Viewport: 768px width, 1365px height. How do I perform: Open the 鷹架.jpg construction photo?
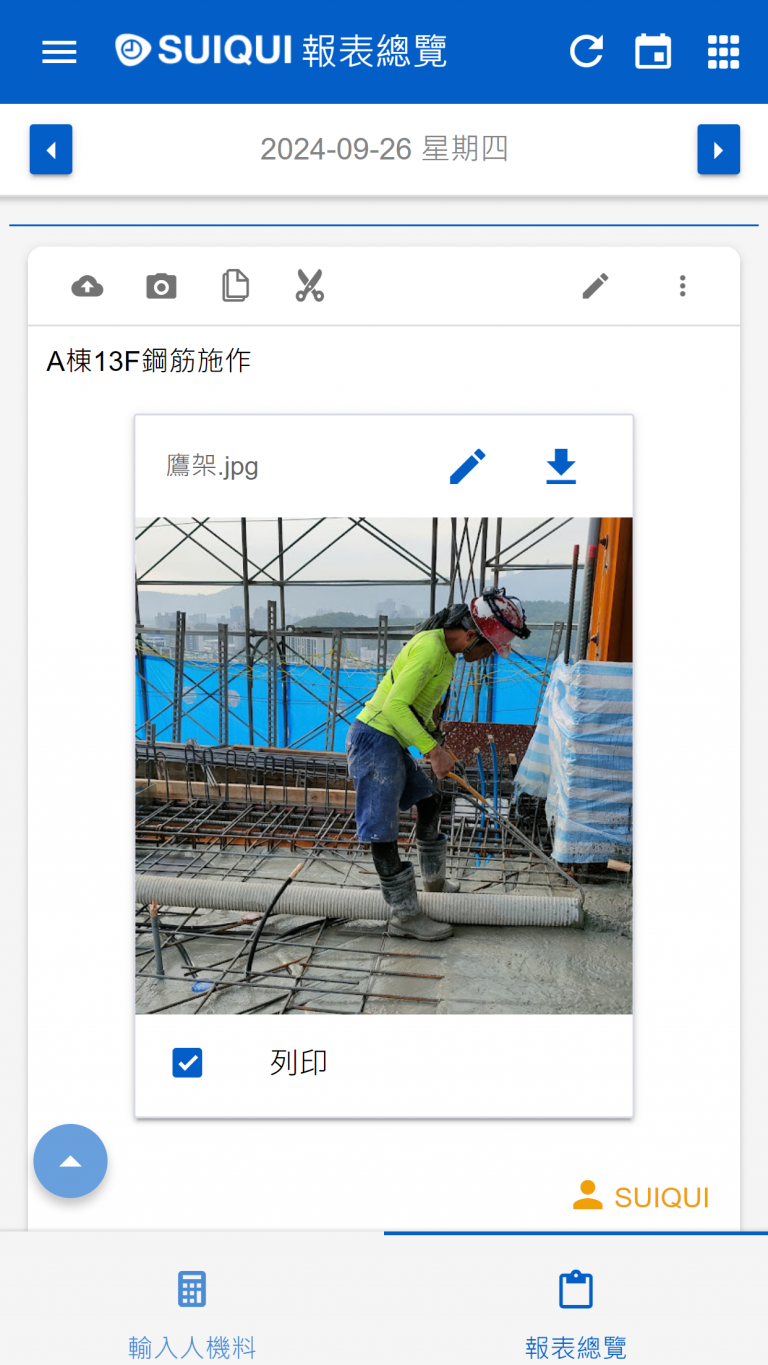coord(384,765)
